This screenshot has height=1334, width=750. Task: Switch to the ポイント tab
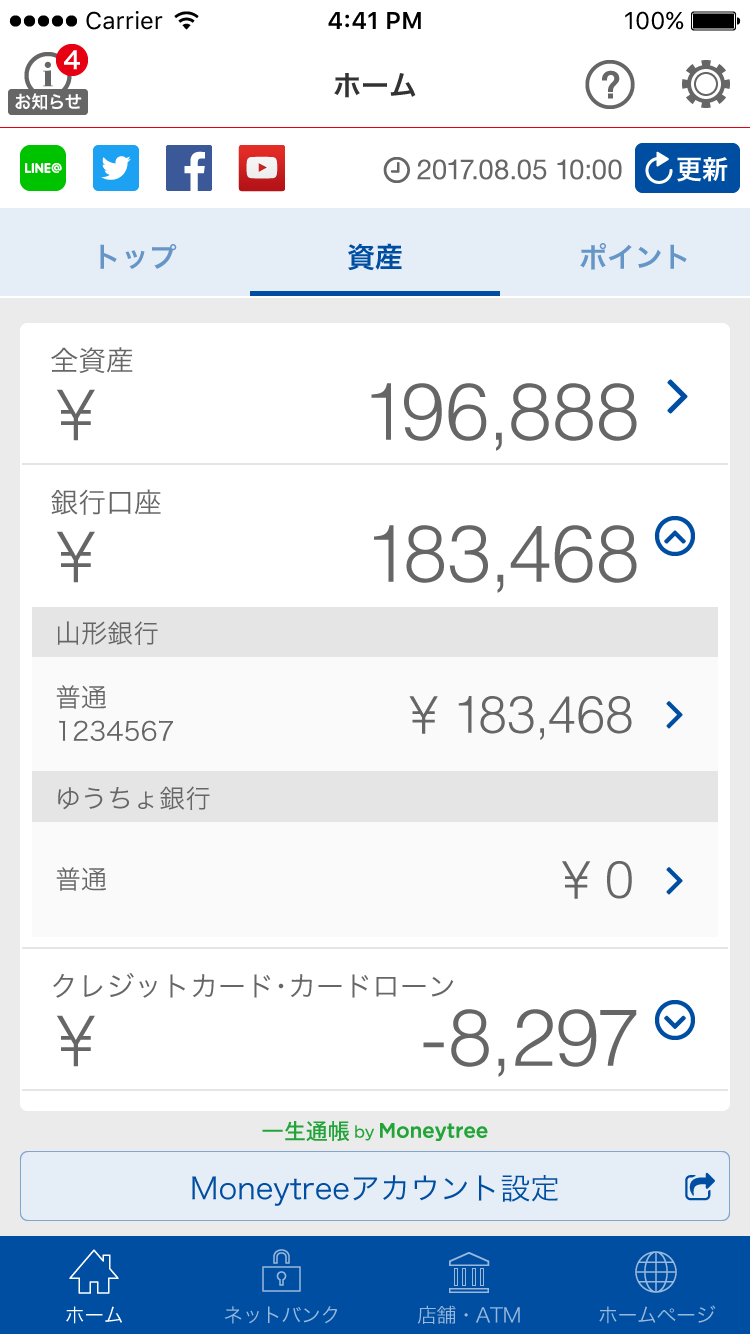(633, 257)
